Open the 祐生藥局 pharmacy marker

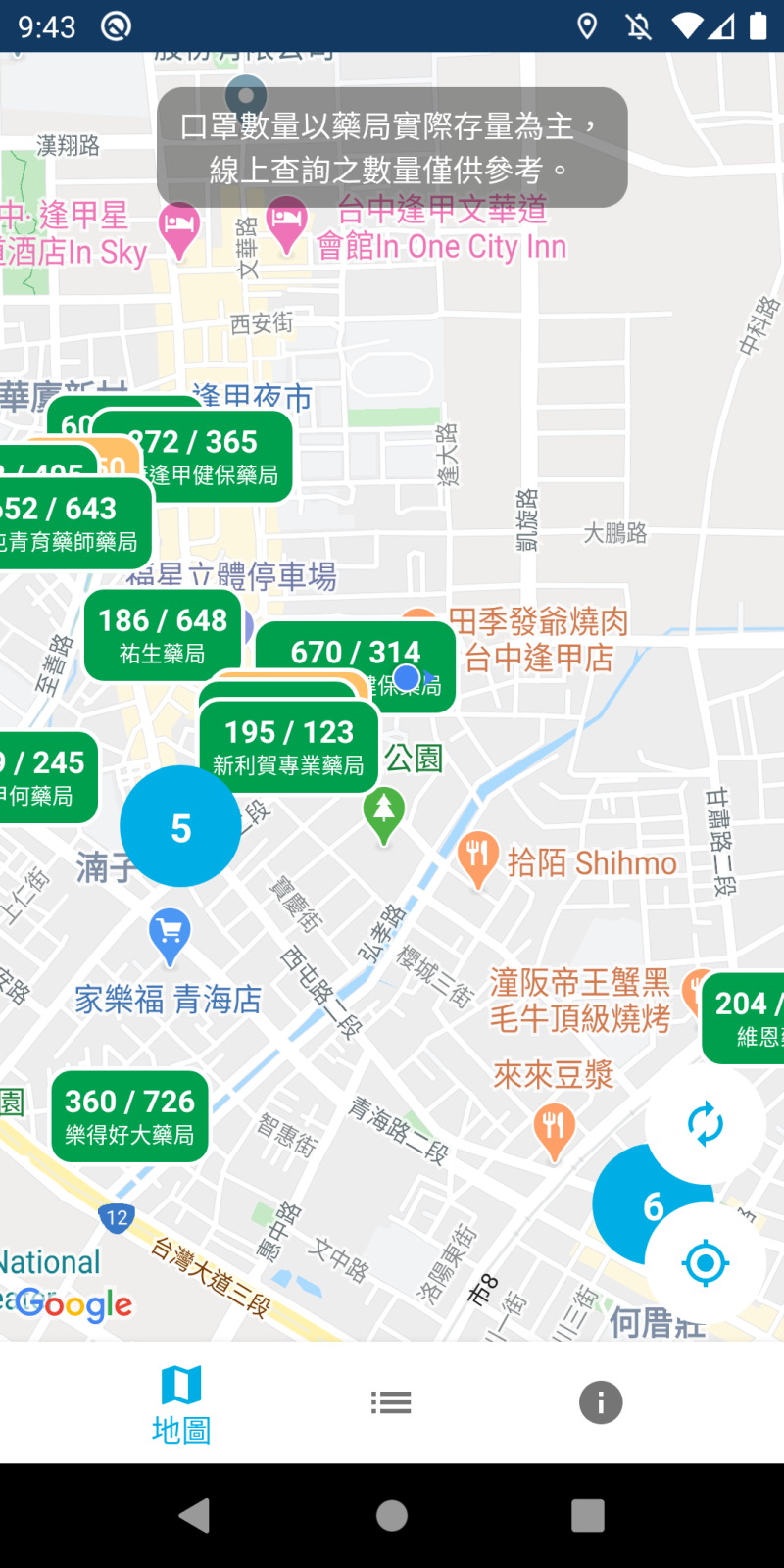163,635
